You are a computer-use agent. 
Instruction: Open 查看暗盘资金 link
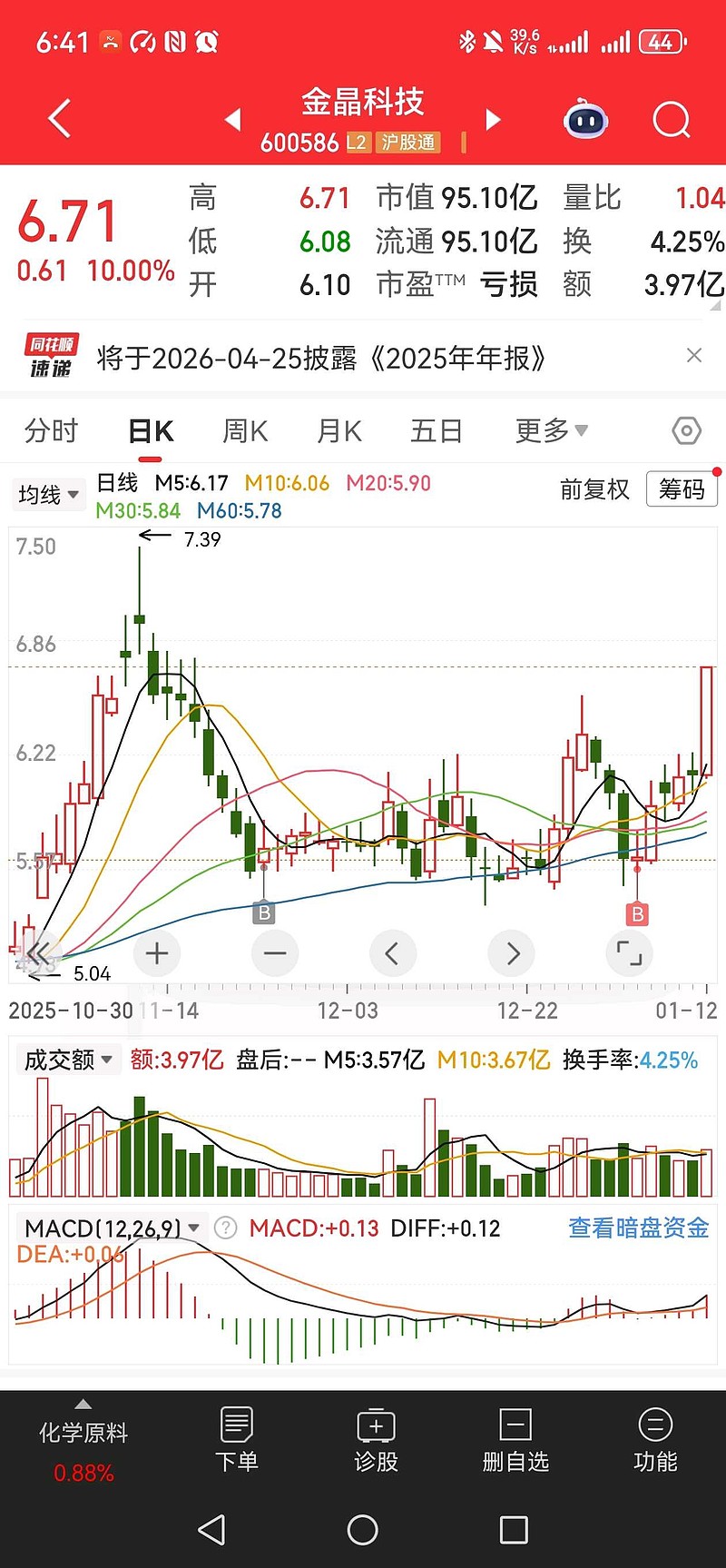pos(637,1228)
